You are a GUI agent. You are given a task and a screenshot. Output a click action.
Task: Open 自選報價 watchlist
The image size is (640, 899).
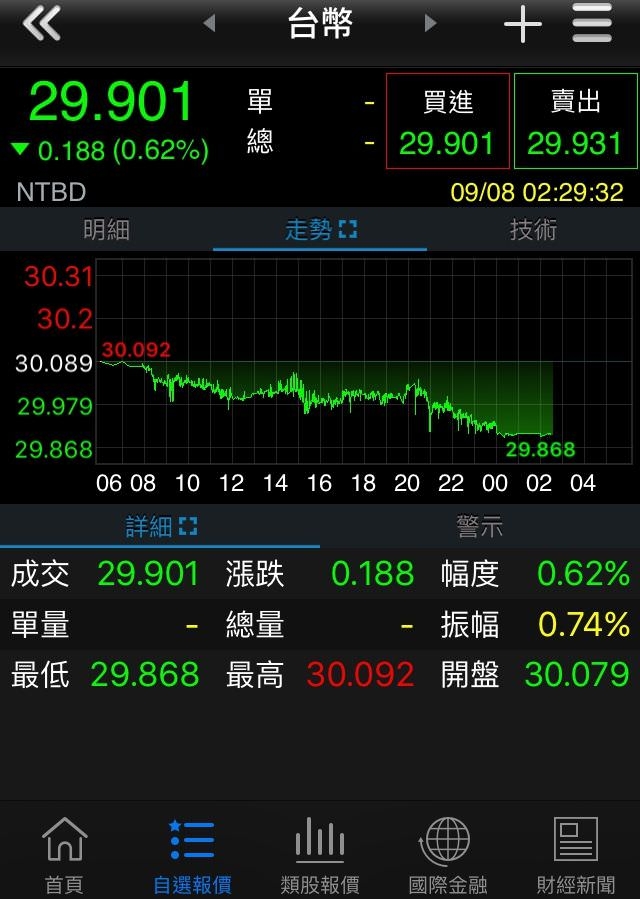click(192, 855)
